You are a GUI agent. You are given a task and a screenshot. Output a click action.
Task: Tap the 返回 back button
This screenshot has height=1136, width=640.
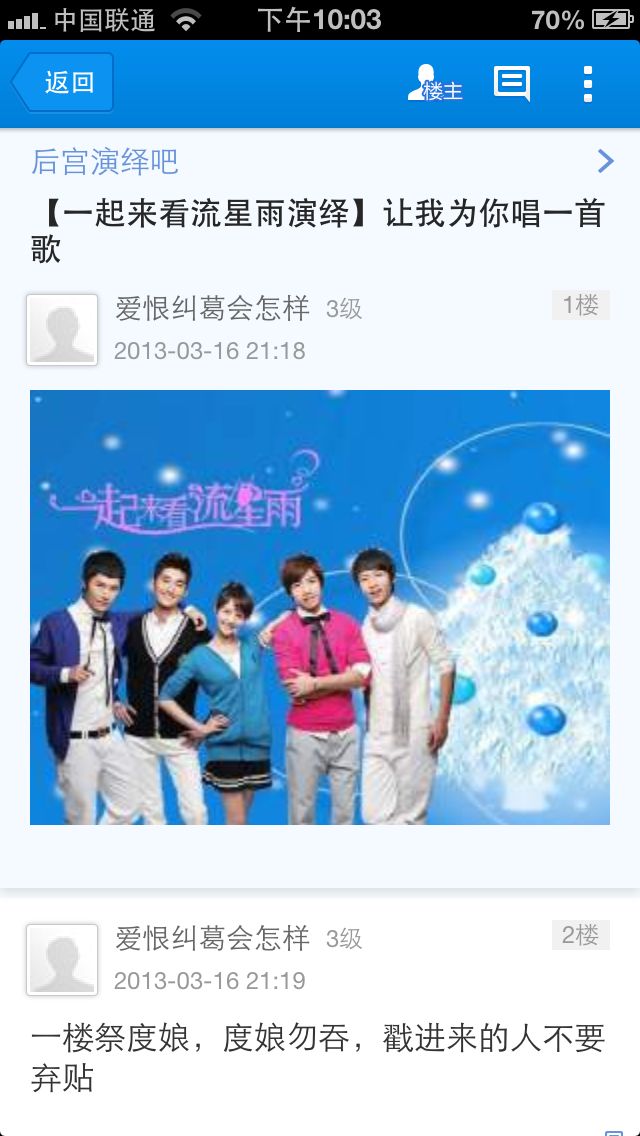click(63, 83)
